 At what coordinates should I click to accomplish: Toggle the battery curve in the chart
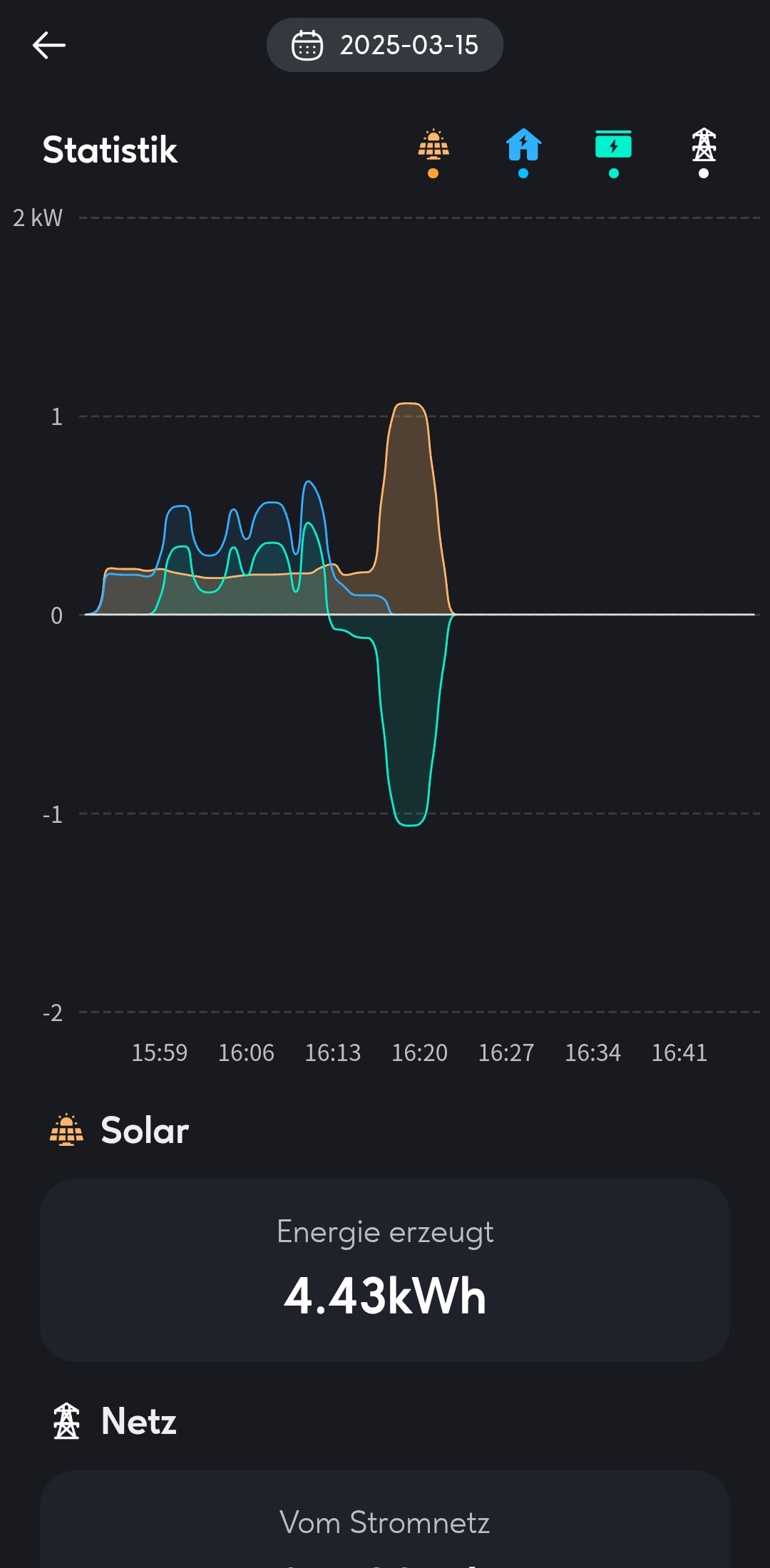[x=613, y=152]
